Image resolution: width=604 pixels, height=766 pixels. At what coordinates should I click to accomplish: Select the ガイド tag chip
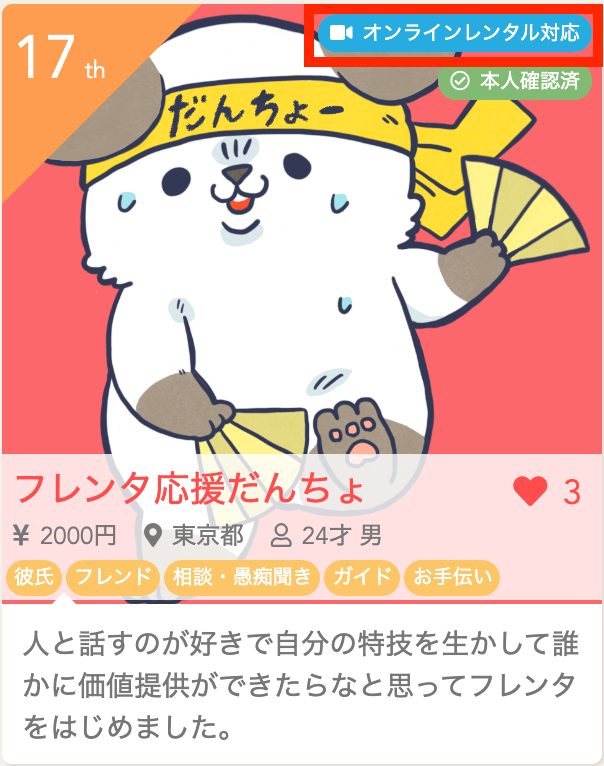tap(363, 577)
